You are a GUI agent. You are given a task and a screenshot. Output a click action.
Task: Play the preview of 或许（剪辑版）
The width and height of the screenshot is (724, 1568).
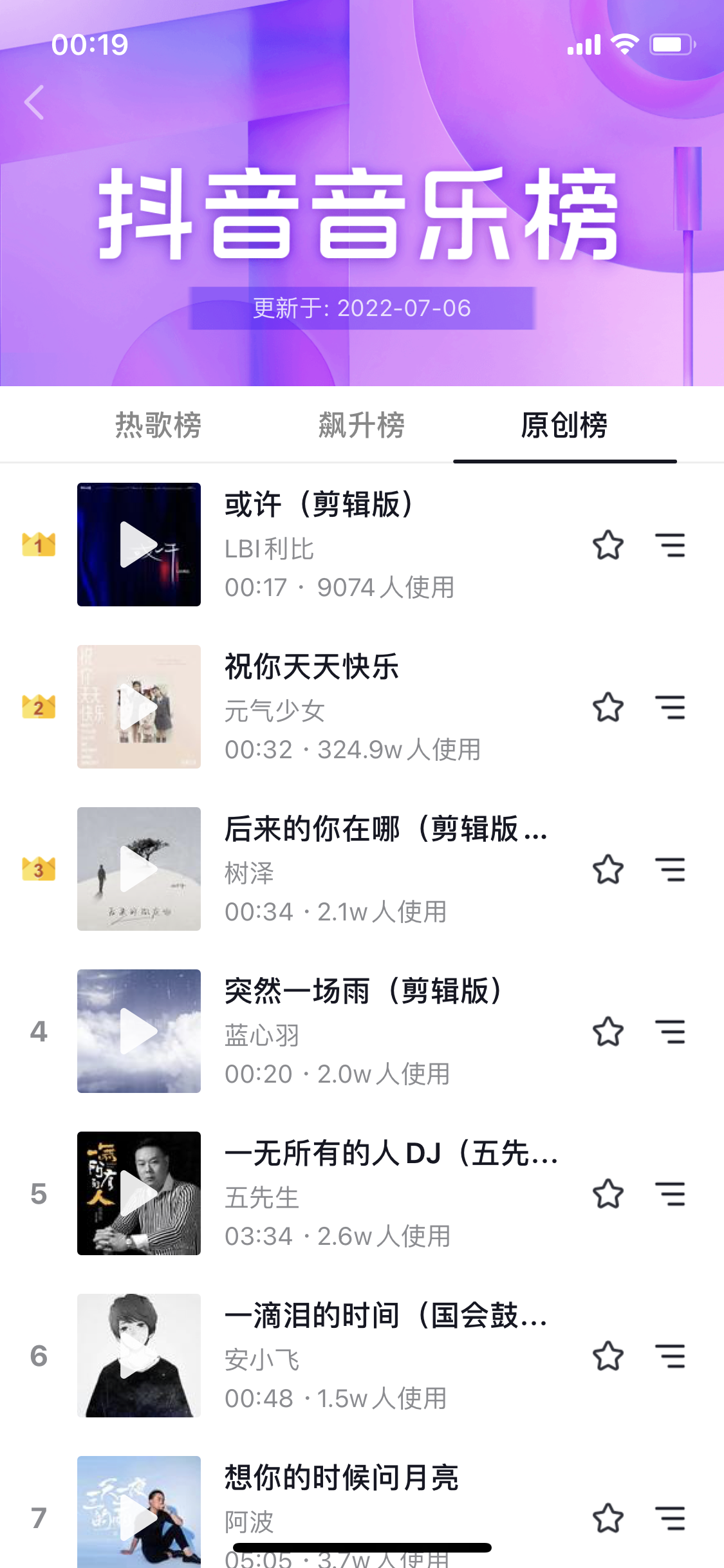tap(138, 545)
